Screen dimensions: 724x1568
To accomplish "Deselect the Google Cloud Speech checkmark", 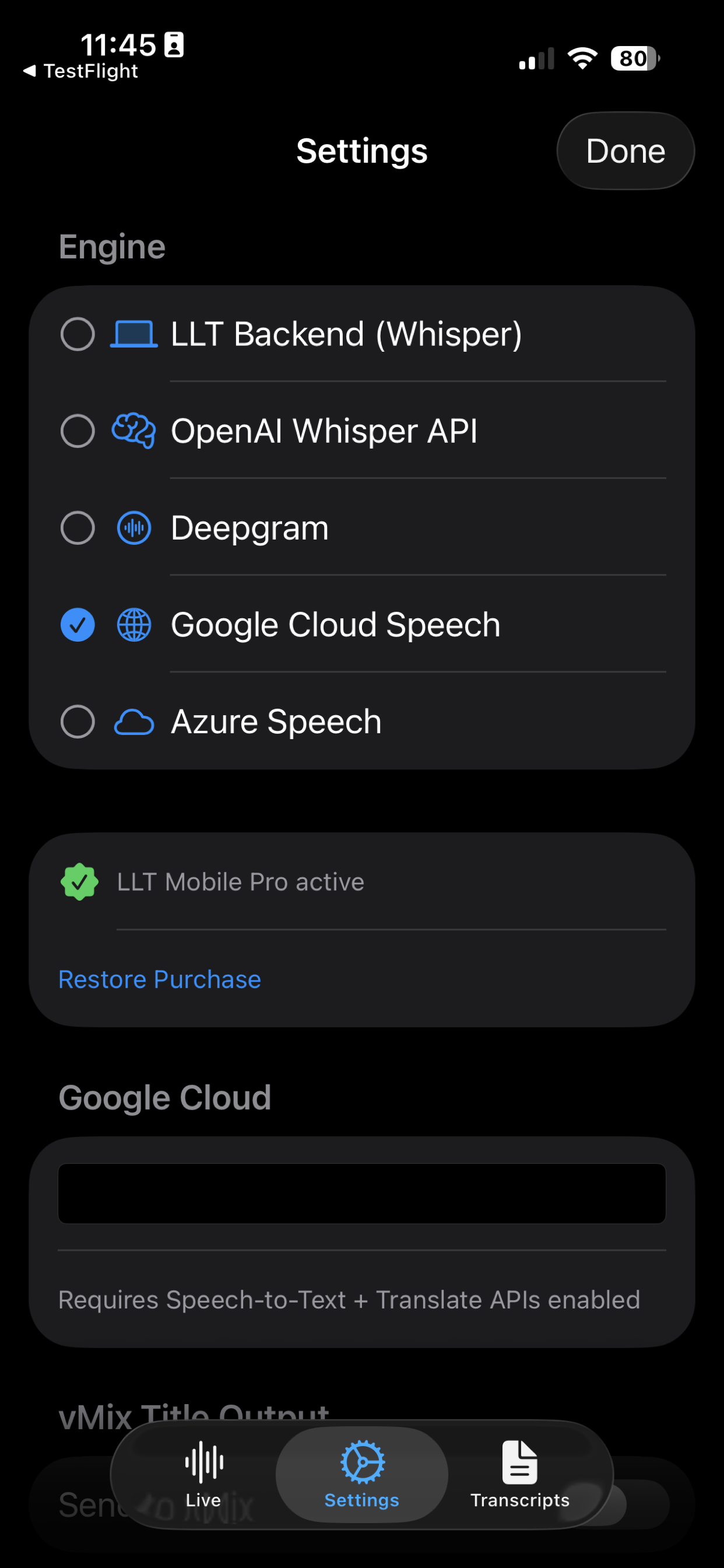I will [x=78, y=625].
